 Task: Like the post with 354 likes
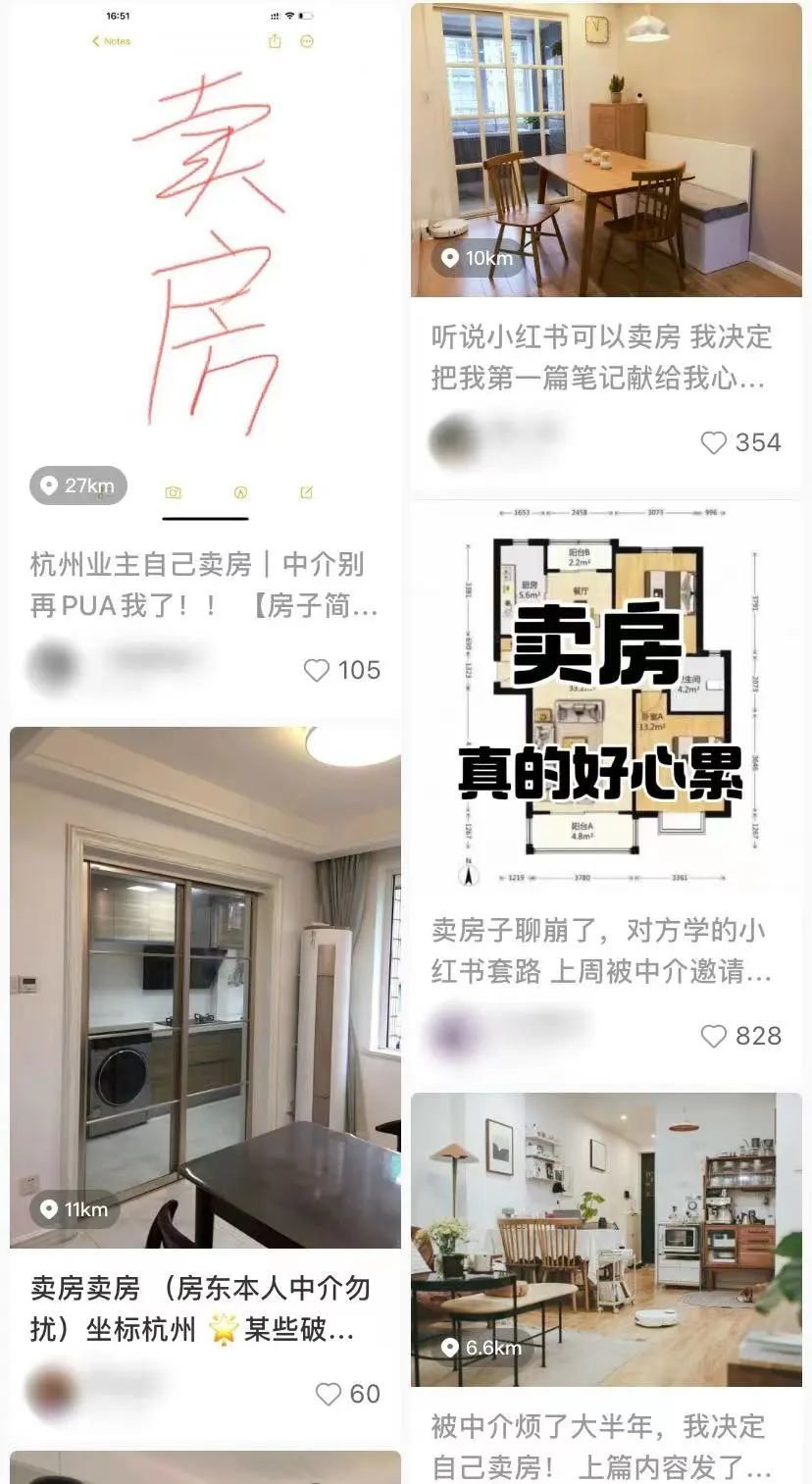pos(714,443)
